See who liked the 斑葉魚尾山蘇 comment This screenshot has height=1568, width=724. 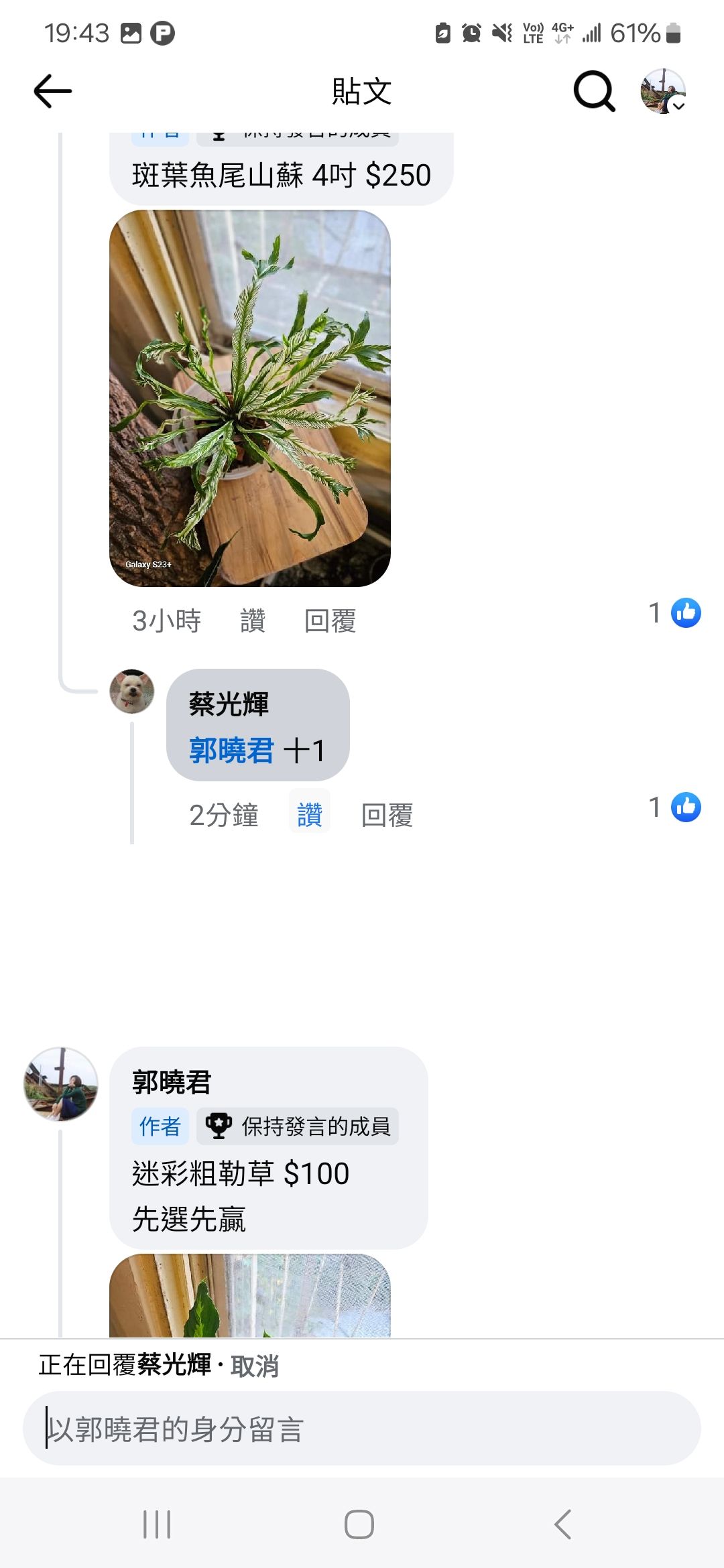tap(676, 613)
